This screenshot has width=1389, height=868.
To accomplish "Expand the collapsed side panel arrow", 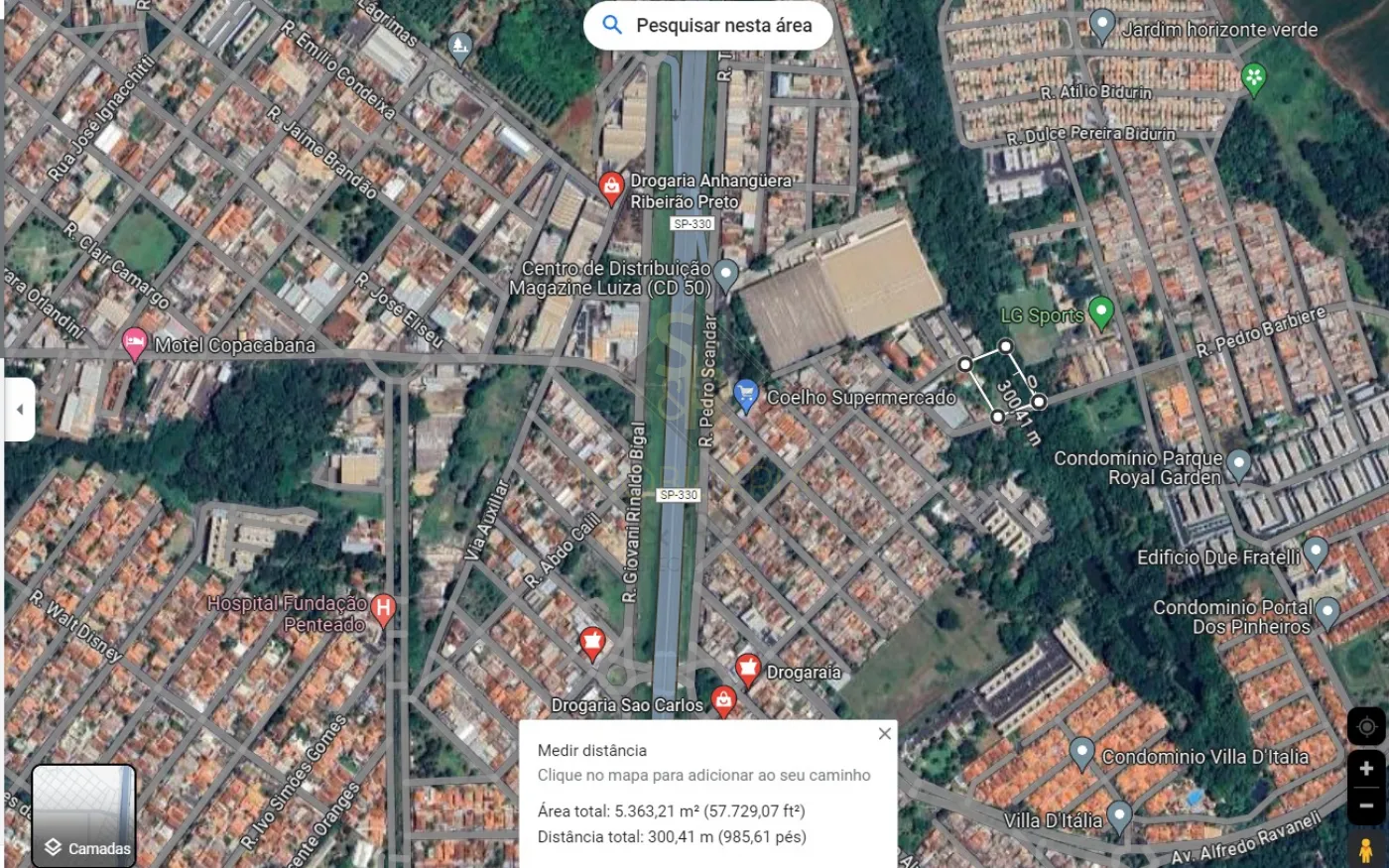I will pos(19,409).
